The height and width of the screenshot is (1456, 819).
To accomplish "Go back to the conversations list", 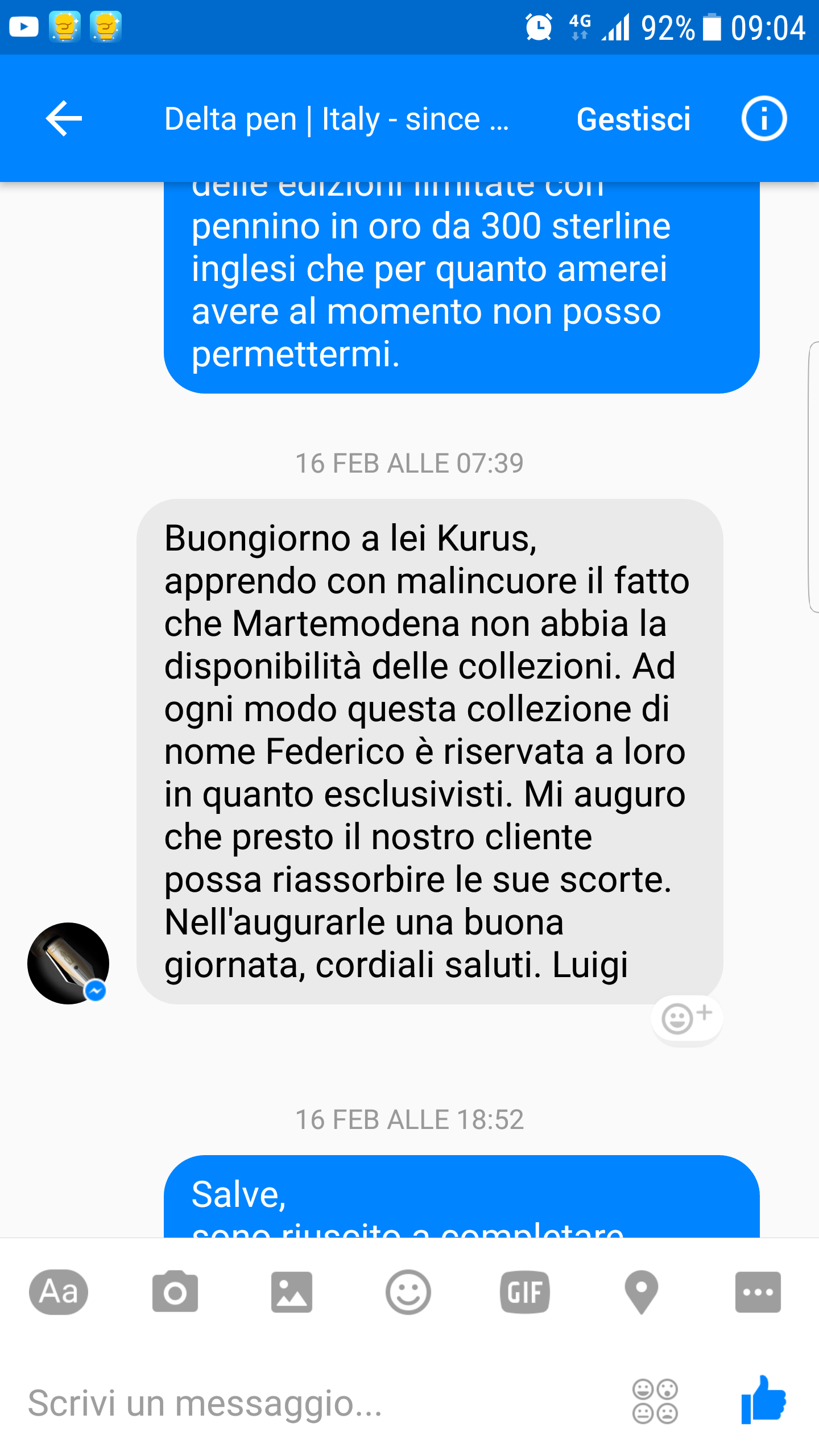I will coord(64,118).
